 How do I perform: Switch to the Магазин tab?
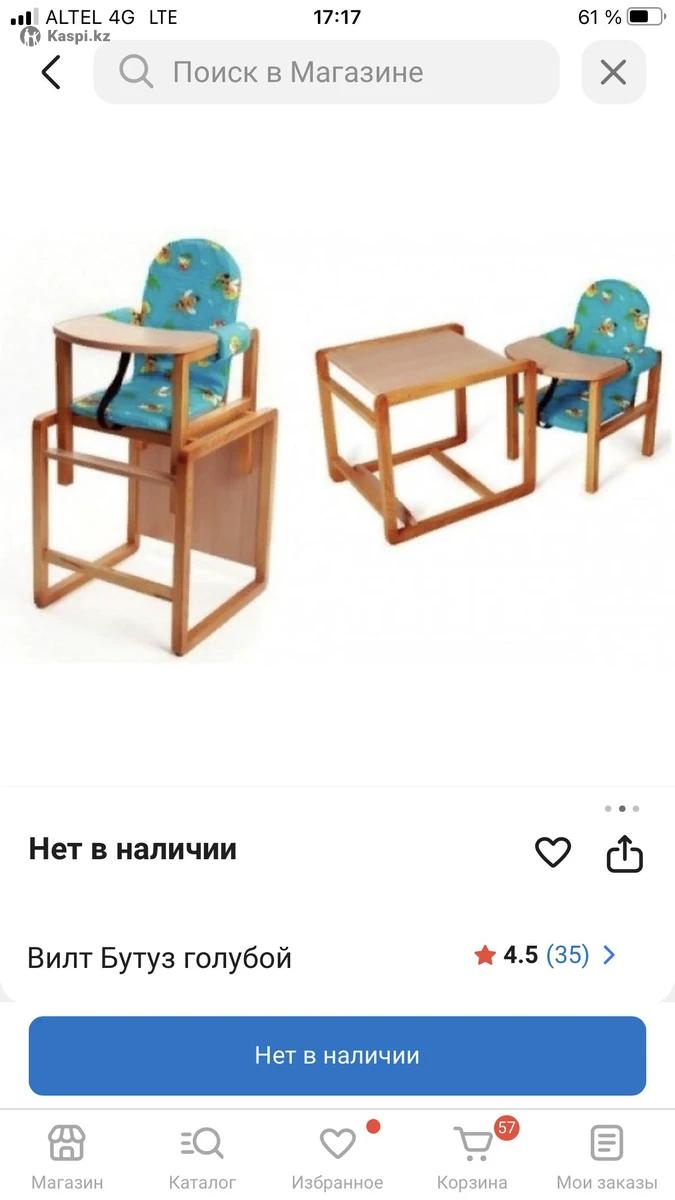tap(67, 1155)
